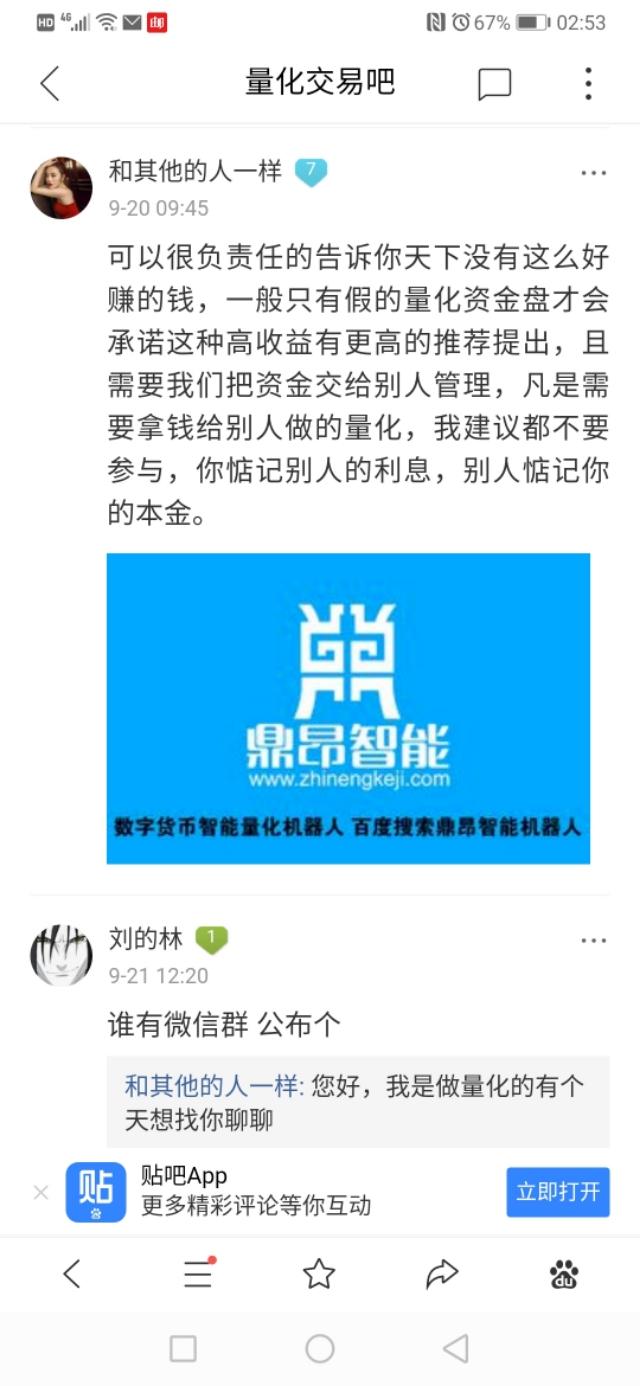The height and width of the screenshot is (1386, 640).
Task: View the 鼎昂智能 image in the post
Action: pos(348,708)
